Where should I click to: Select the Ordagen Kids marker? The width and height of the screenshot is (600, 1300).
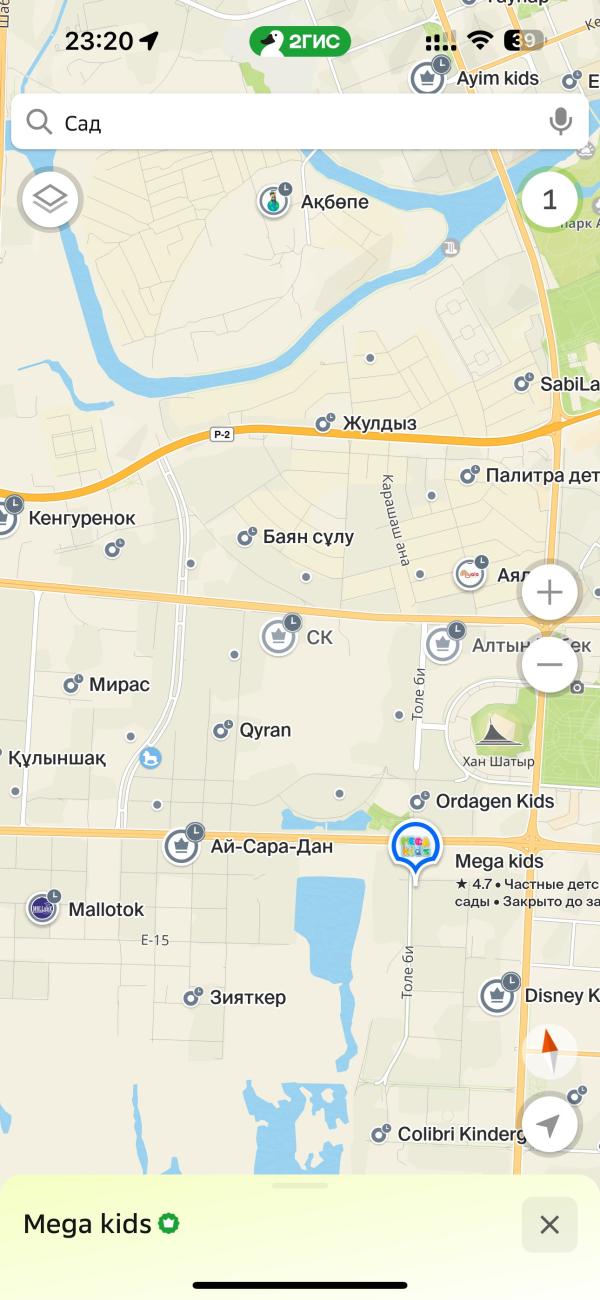421,801
